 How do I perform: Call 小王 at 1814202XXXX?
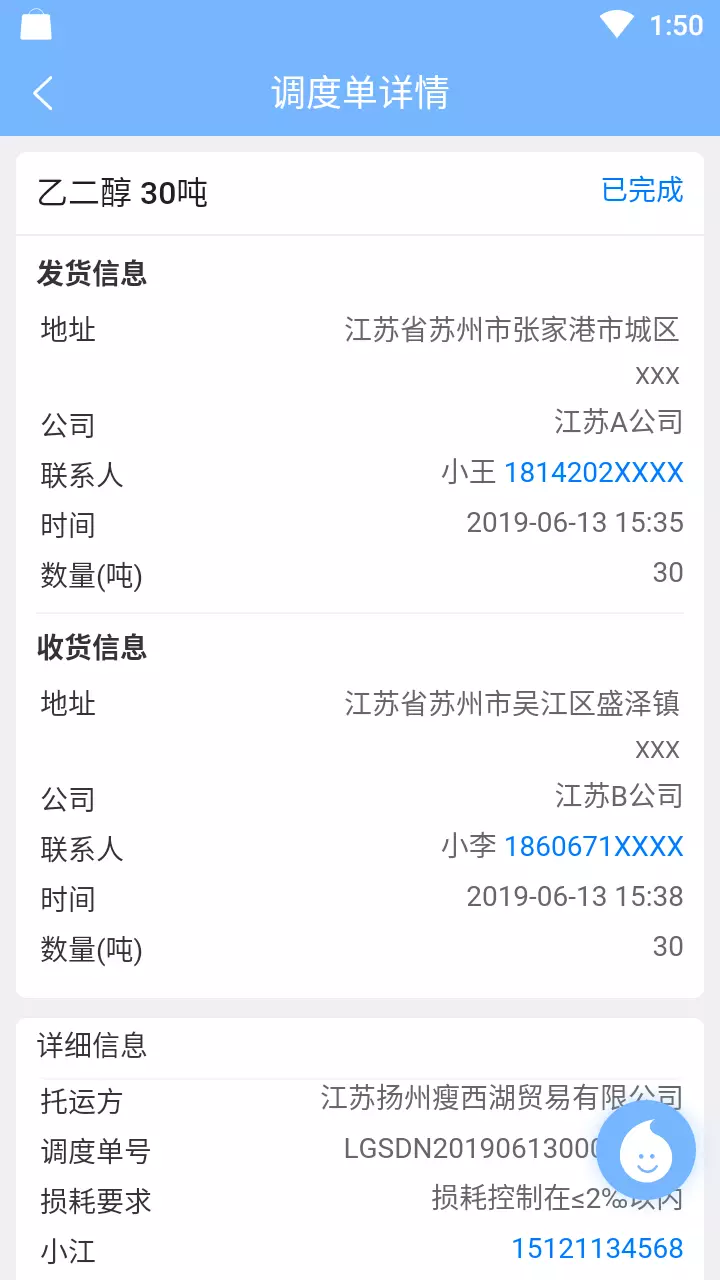click(x=594, y=472)
